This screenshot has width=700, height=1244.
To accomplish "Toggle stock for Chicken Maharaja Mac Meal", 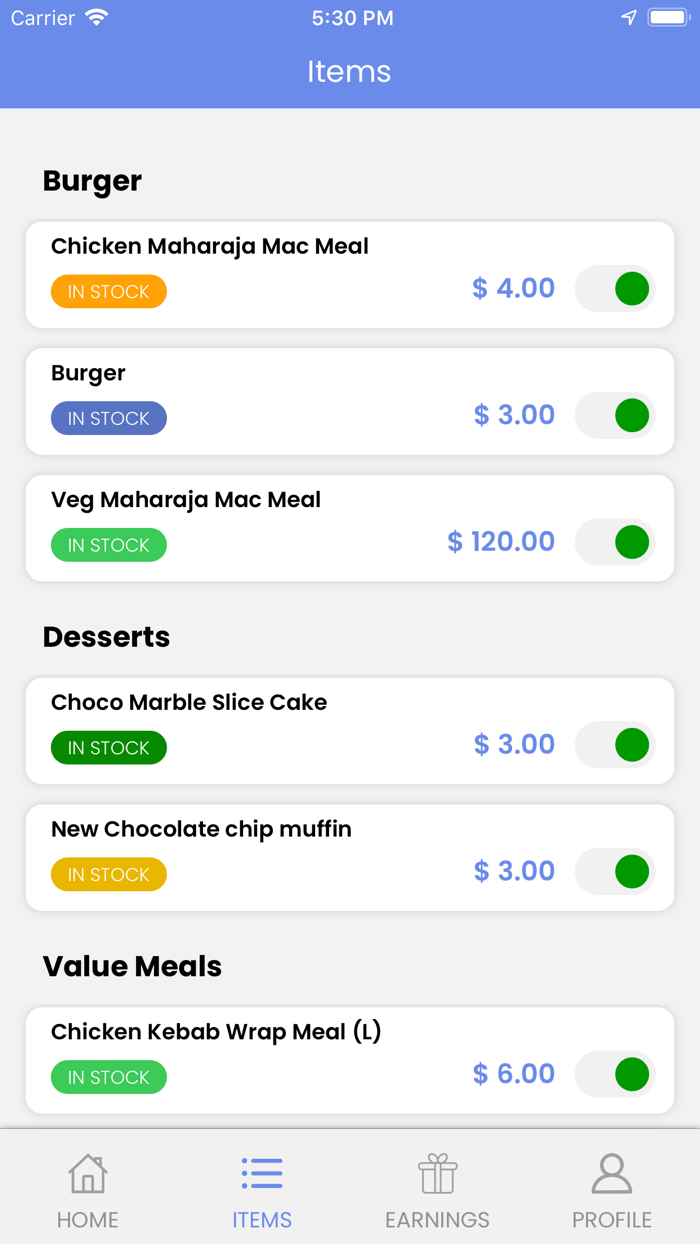I will tap(615, 289).
